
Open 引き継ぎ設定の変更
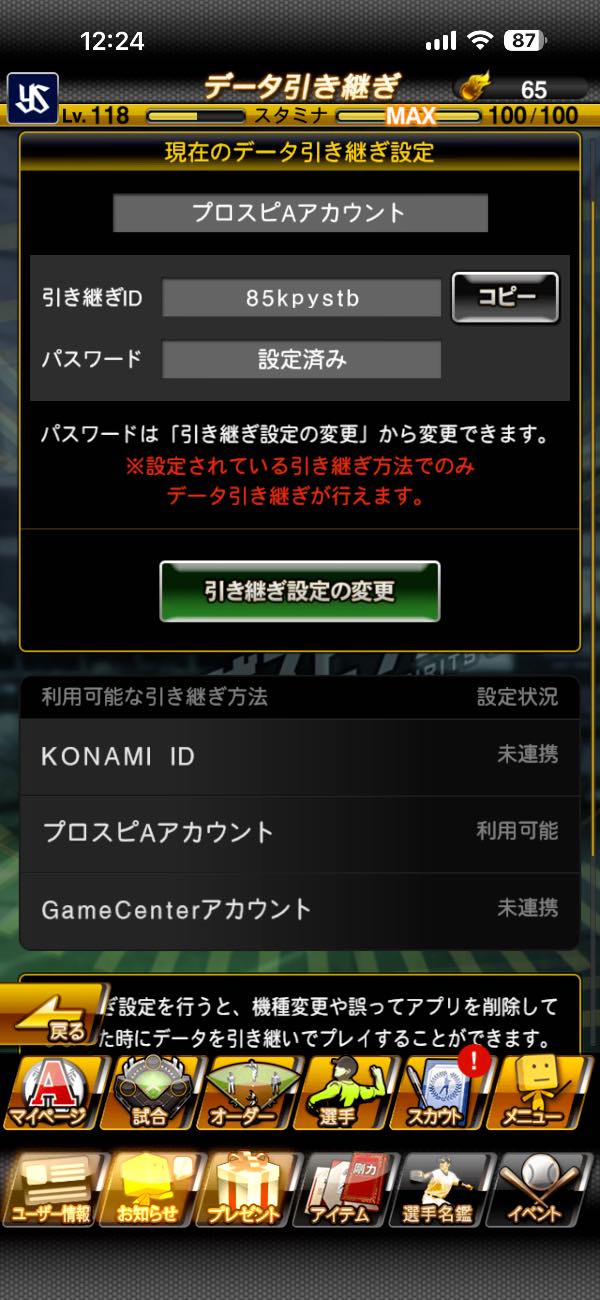click(x=300, y=591)
